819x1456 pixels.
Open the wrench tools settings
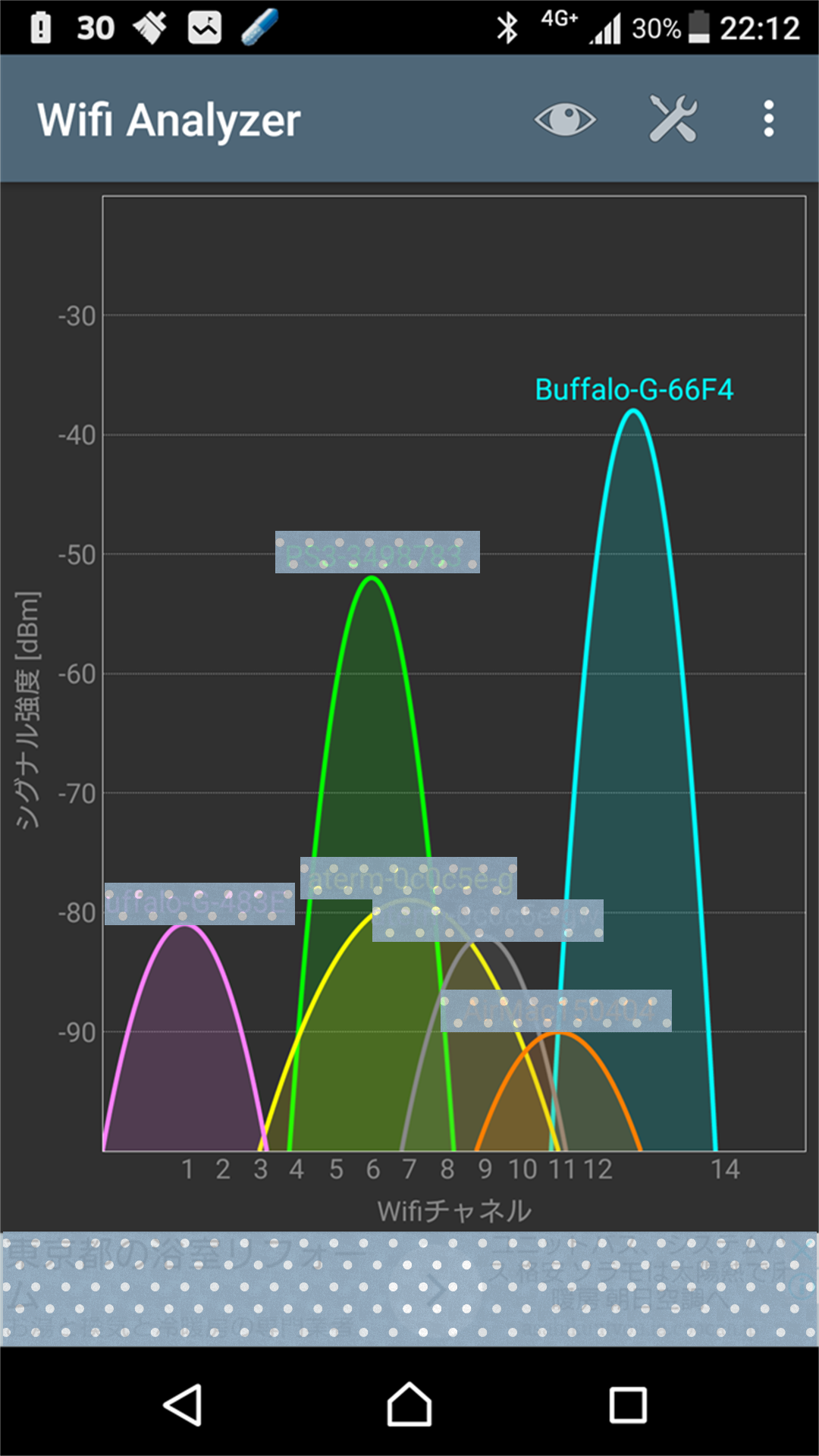click(673, 119)
